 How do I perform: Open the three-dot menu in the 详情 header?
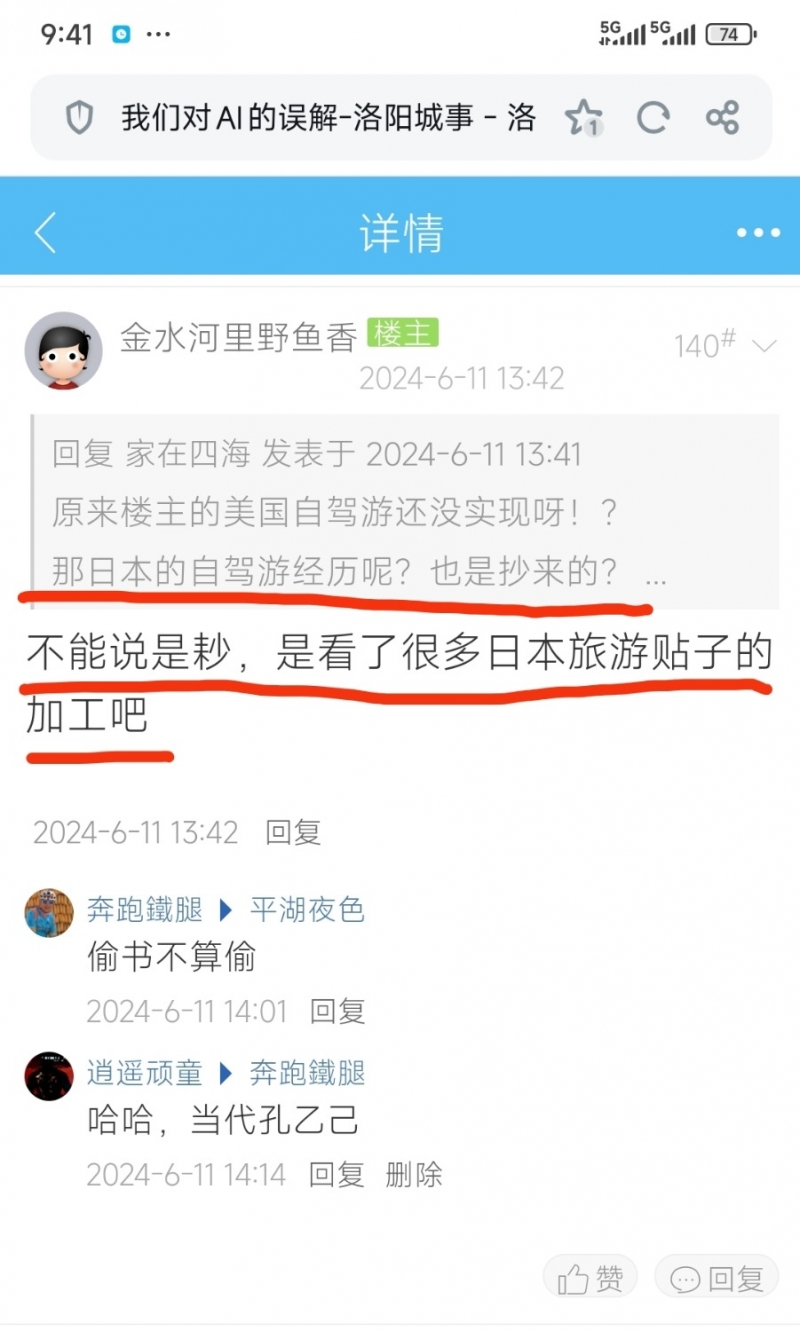pyautogui.click(x=758, y=233)
